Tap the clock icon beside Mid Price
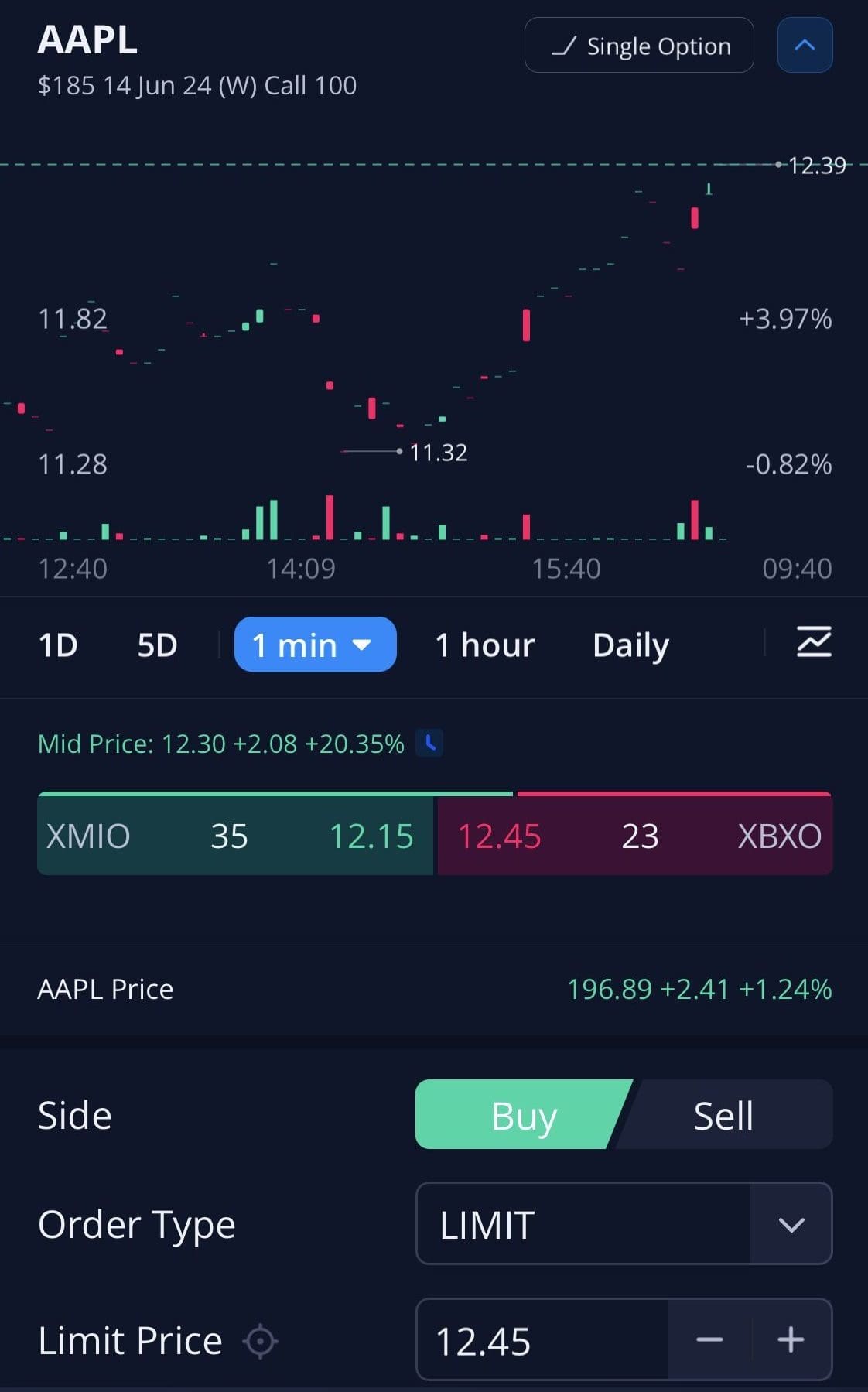Image resolution: width=868 pixels, height=1392 pixels. (x=430, y=744)
